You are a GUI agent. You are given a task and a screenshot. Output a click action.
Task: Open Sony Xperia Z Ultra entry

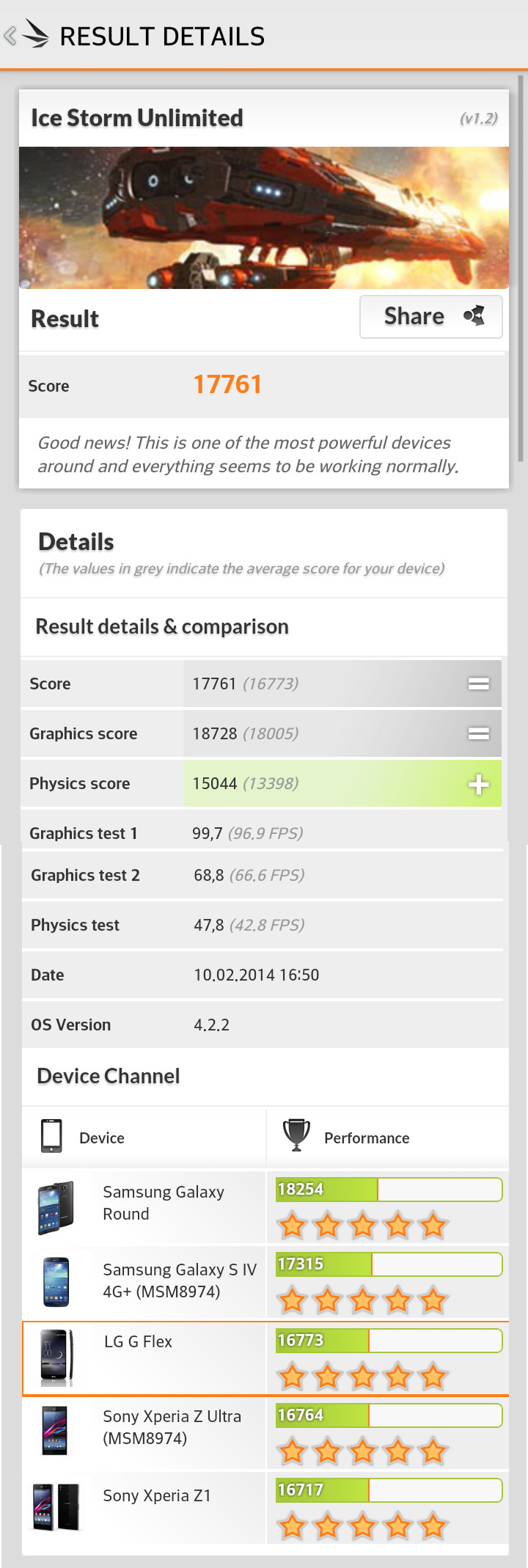click(x=172, y=1427)
